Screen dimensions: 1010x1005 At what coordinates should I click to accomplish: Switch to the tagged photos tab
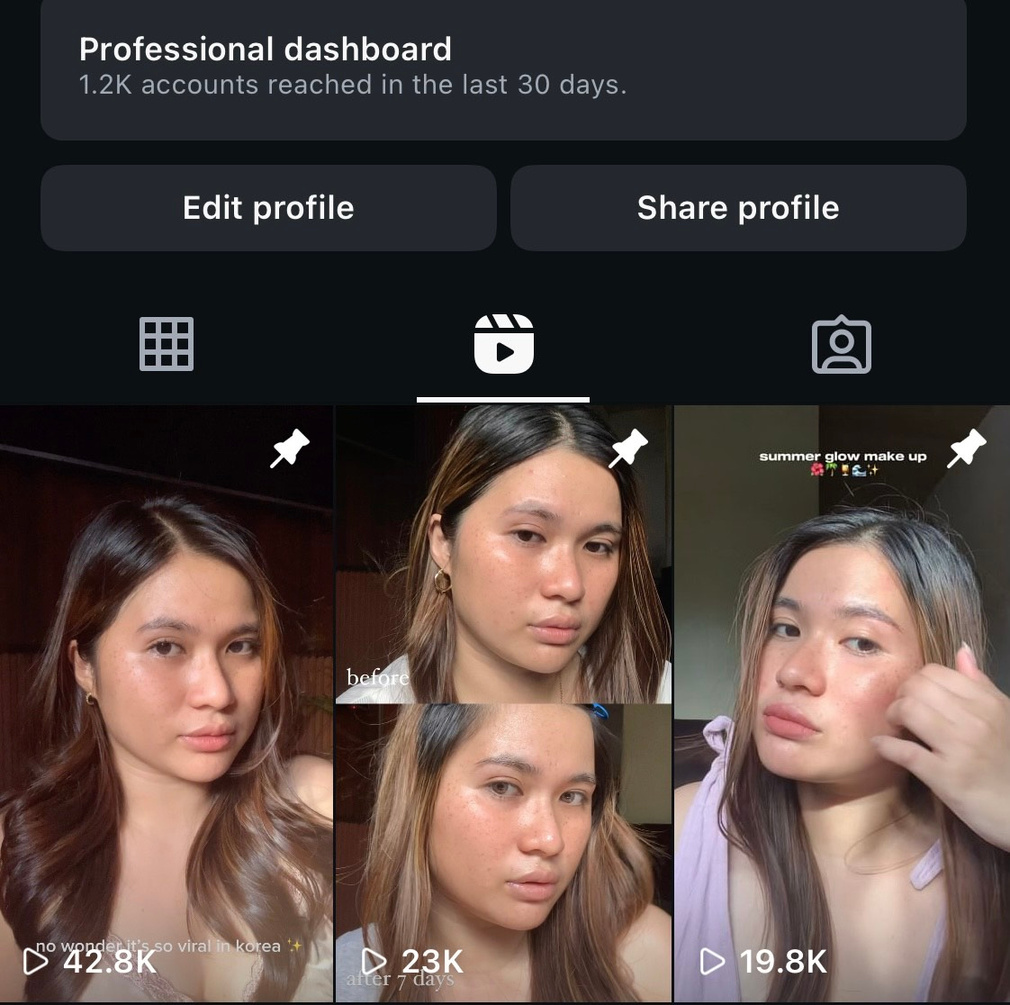click(x=841, y=345)
